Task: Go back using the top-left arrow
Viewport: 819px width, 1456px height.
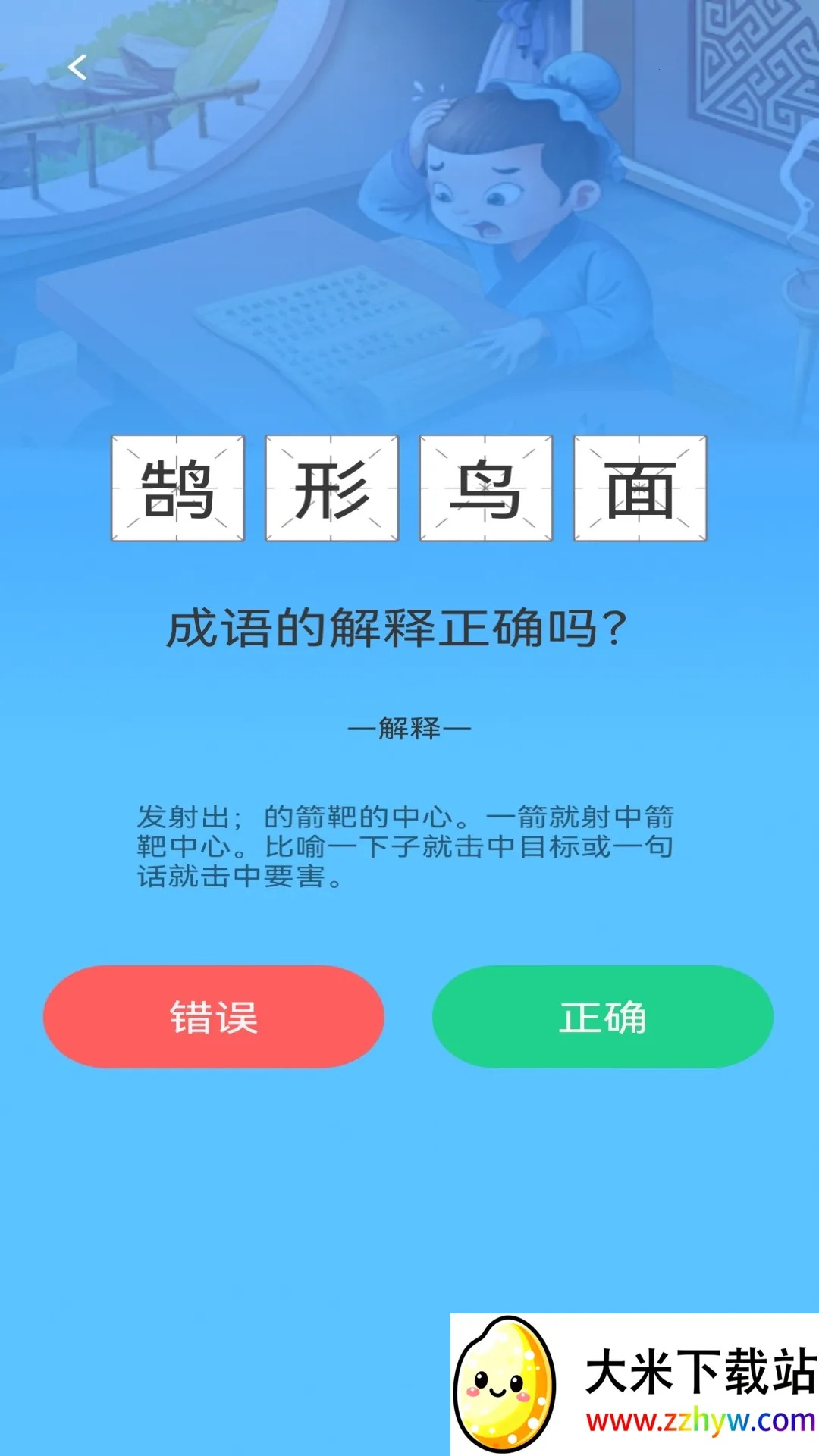Action: pyautogui.click(x=77, y=67)
